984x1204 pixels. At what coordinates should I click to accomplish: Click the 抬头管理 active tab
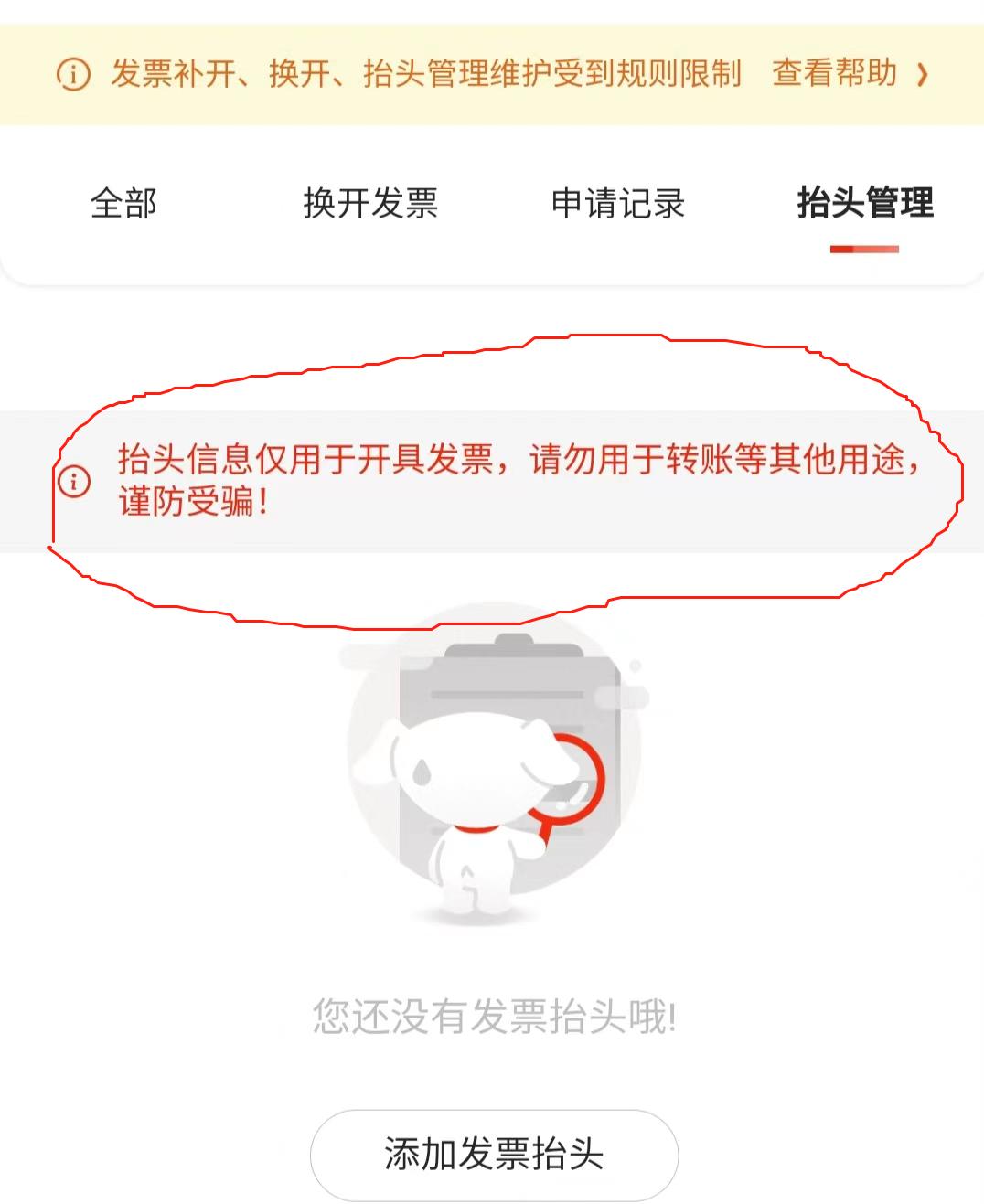click(x=864, y=204)
